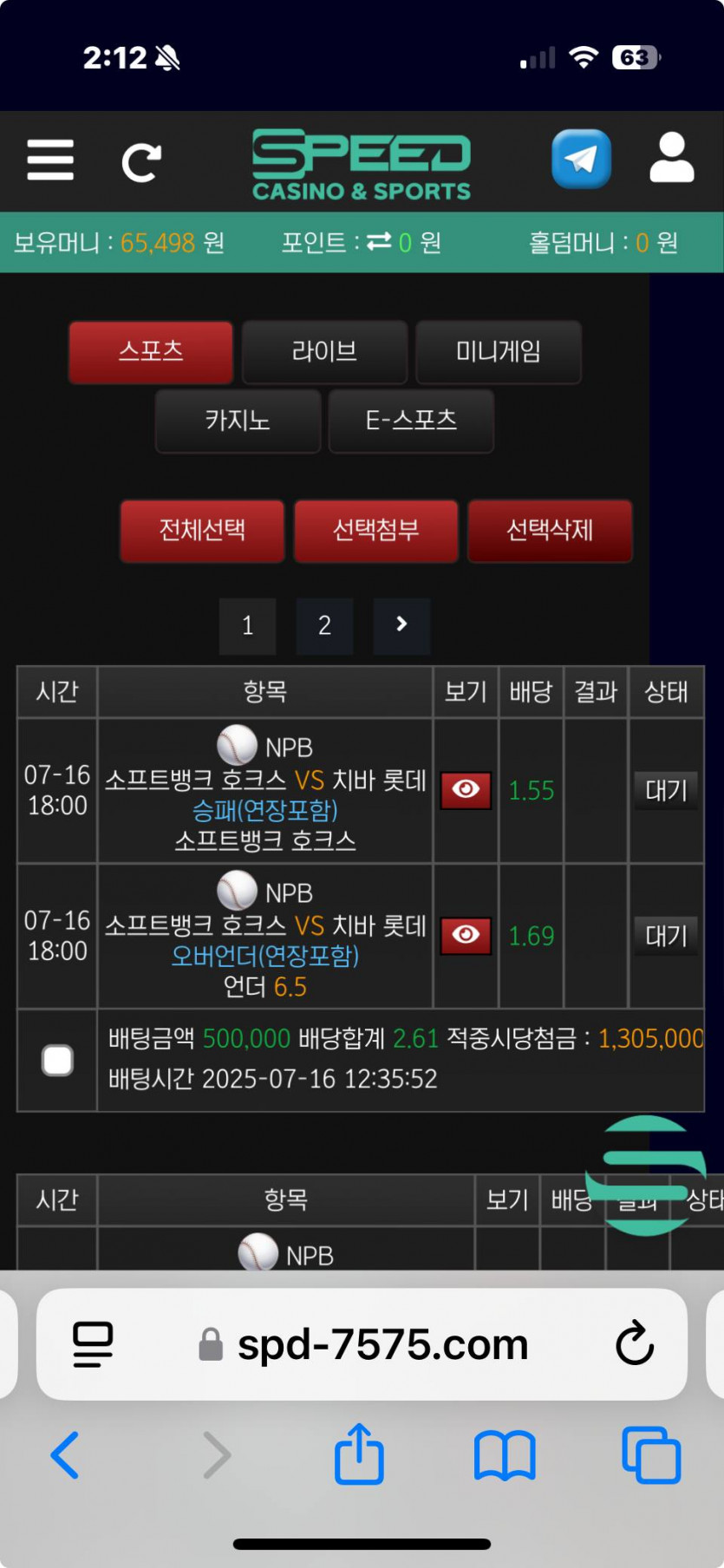The height and width of the screenshot is (1568, 724).
Task: Tap the 전체선택 button
Action: coord(202,530)
